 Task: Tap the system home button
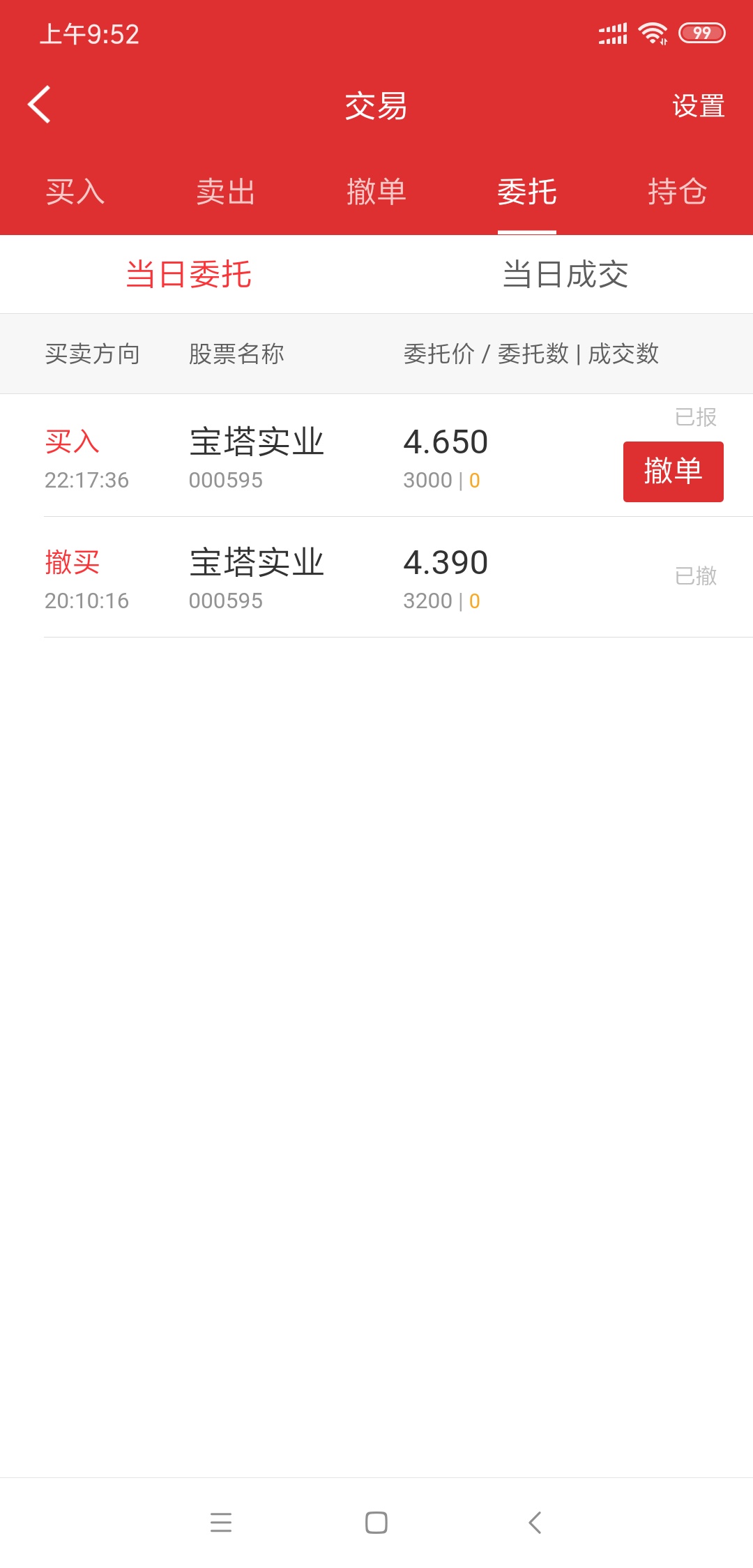pos(376,1522)
